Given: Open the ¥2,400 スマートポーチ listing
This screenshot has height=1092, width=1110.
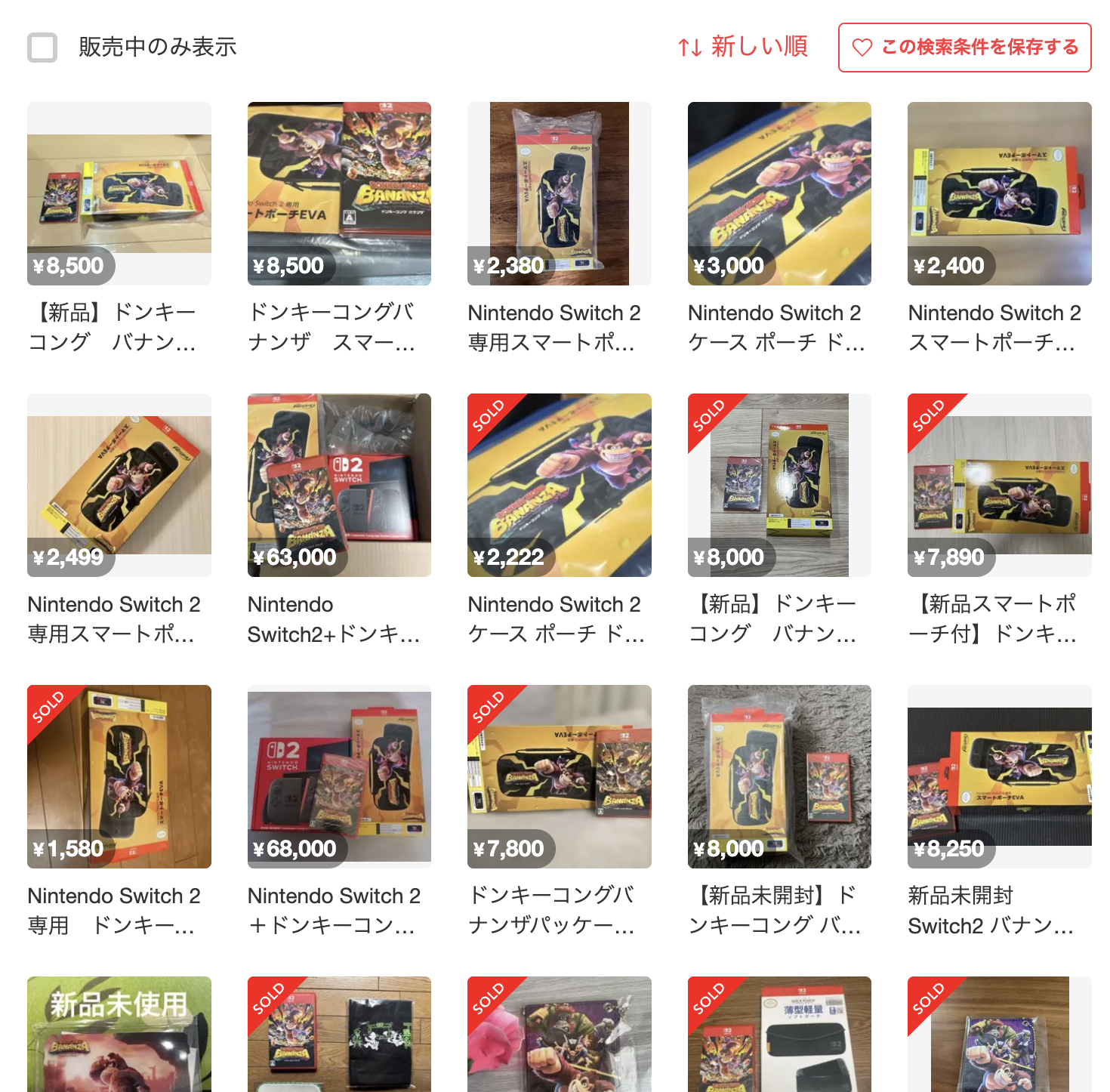Looking at the screenshot, I should point(999,193).
